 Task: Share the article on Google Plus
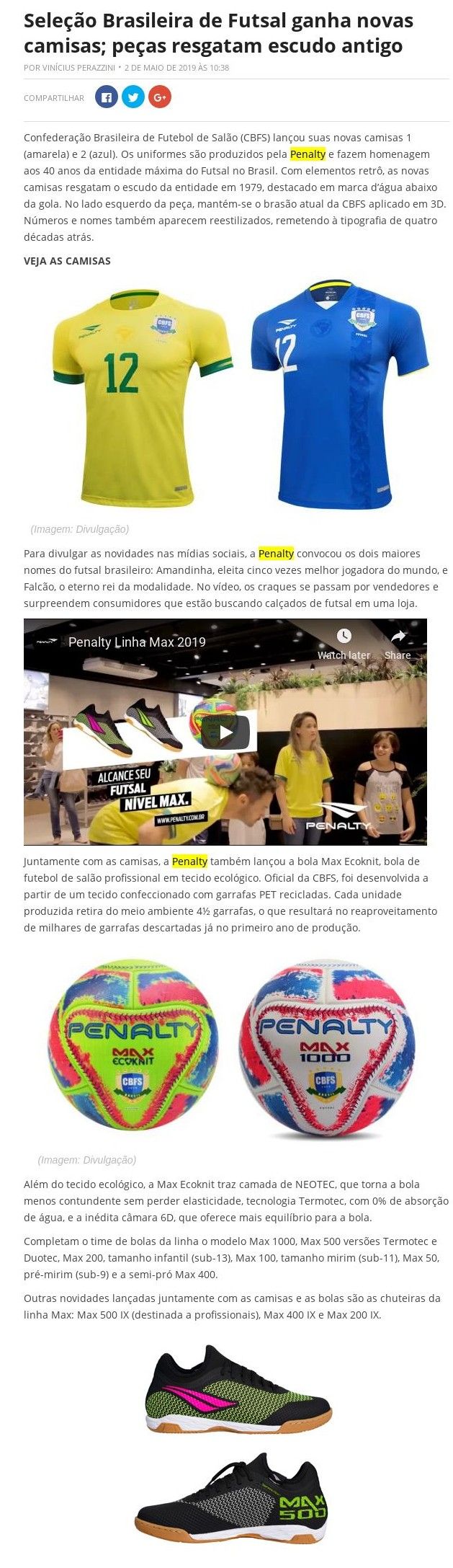[160, 97]
